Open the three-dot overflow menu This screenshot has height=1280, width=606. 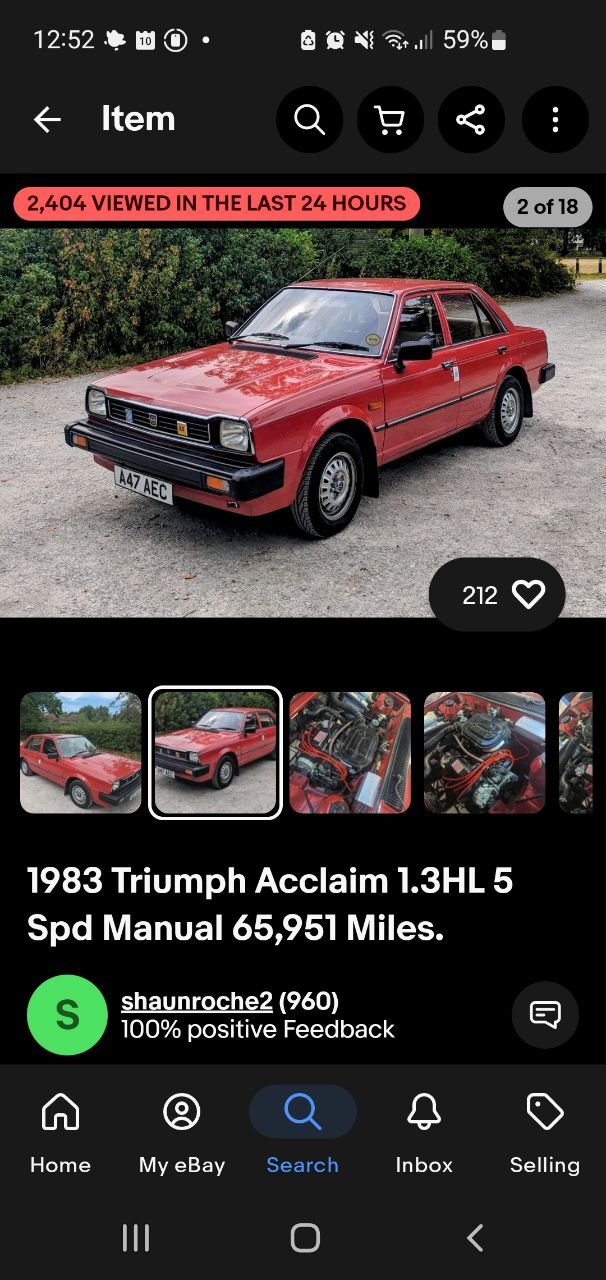click(555, 120)
